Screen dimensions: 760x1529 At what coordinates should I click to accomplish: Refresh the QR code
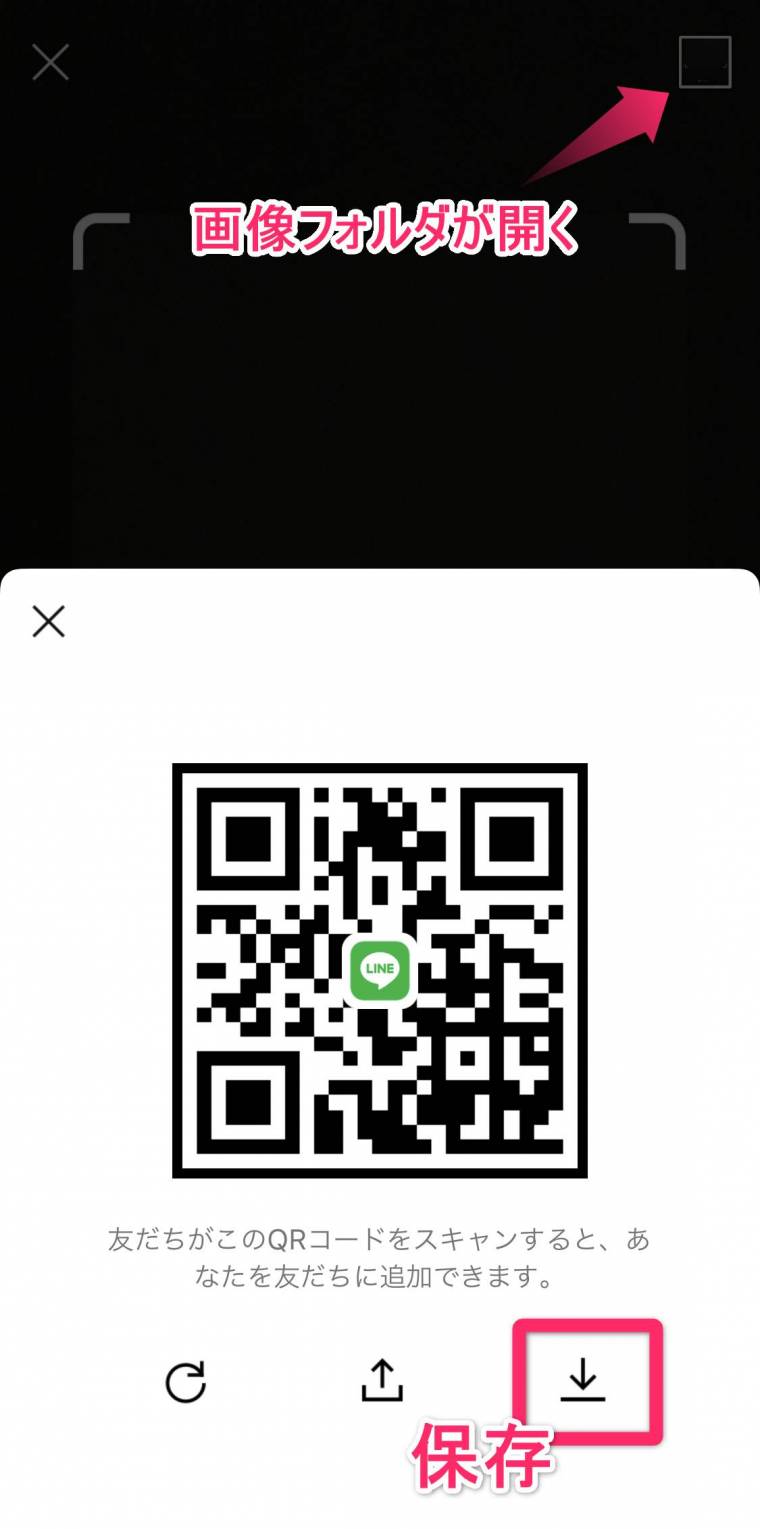(186, 1384)
